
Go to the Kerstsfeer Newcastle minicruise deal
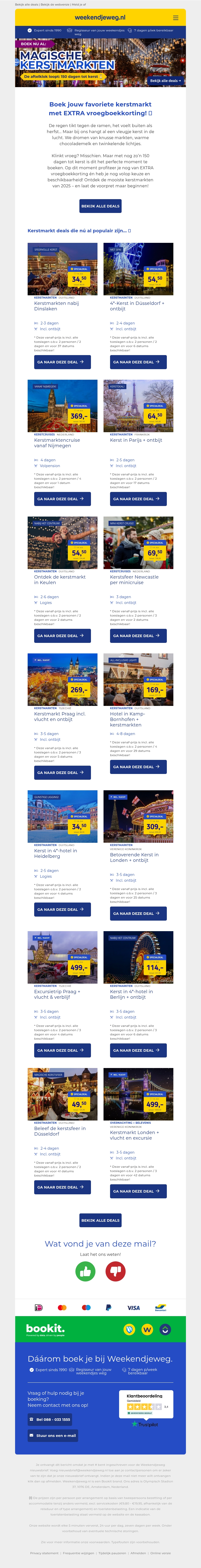click(x=138, y=636)
